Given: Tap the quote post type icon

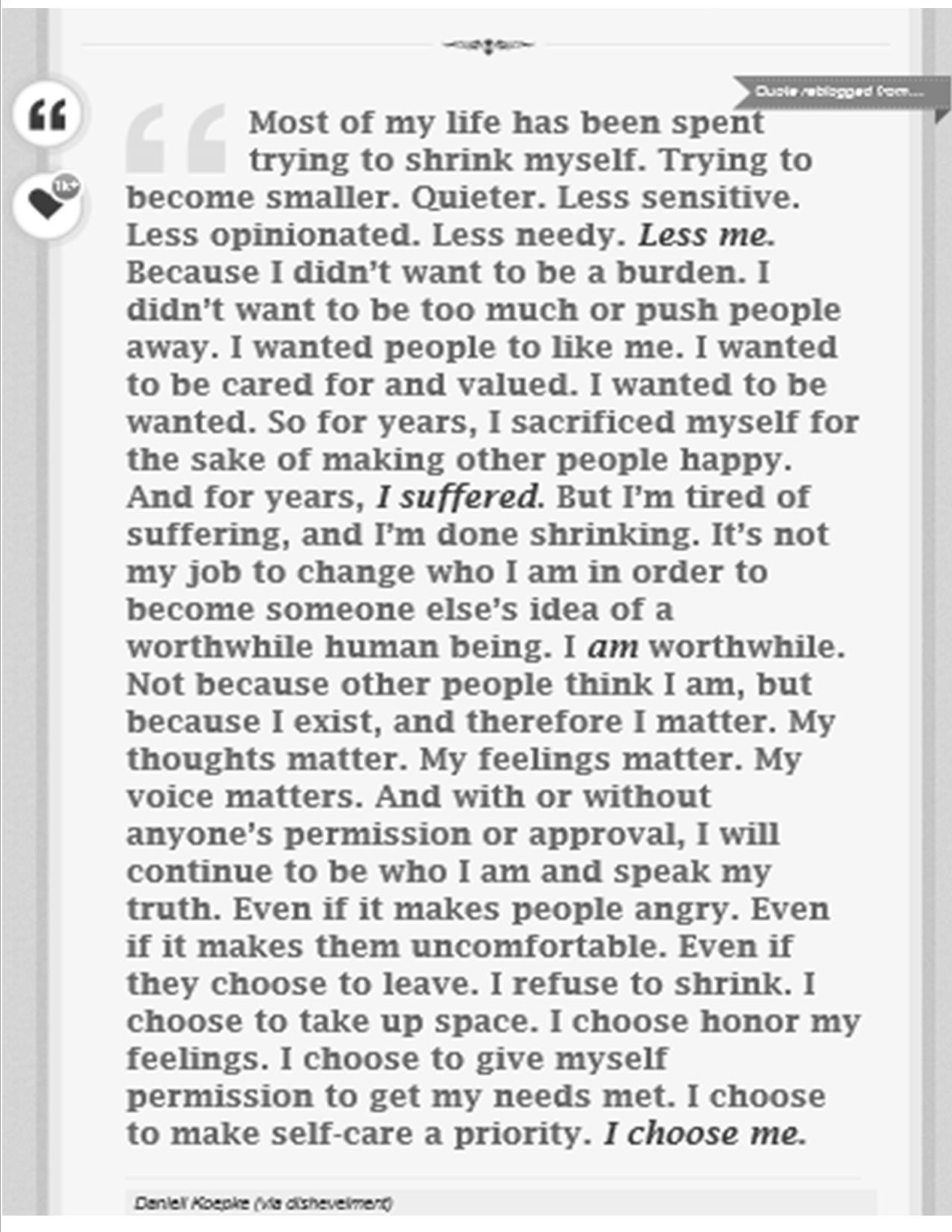Looking at the screenshot, I should click(49, 115).
